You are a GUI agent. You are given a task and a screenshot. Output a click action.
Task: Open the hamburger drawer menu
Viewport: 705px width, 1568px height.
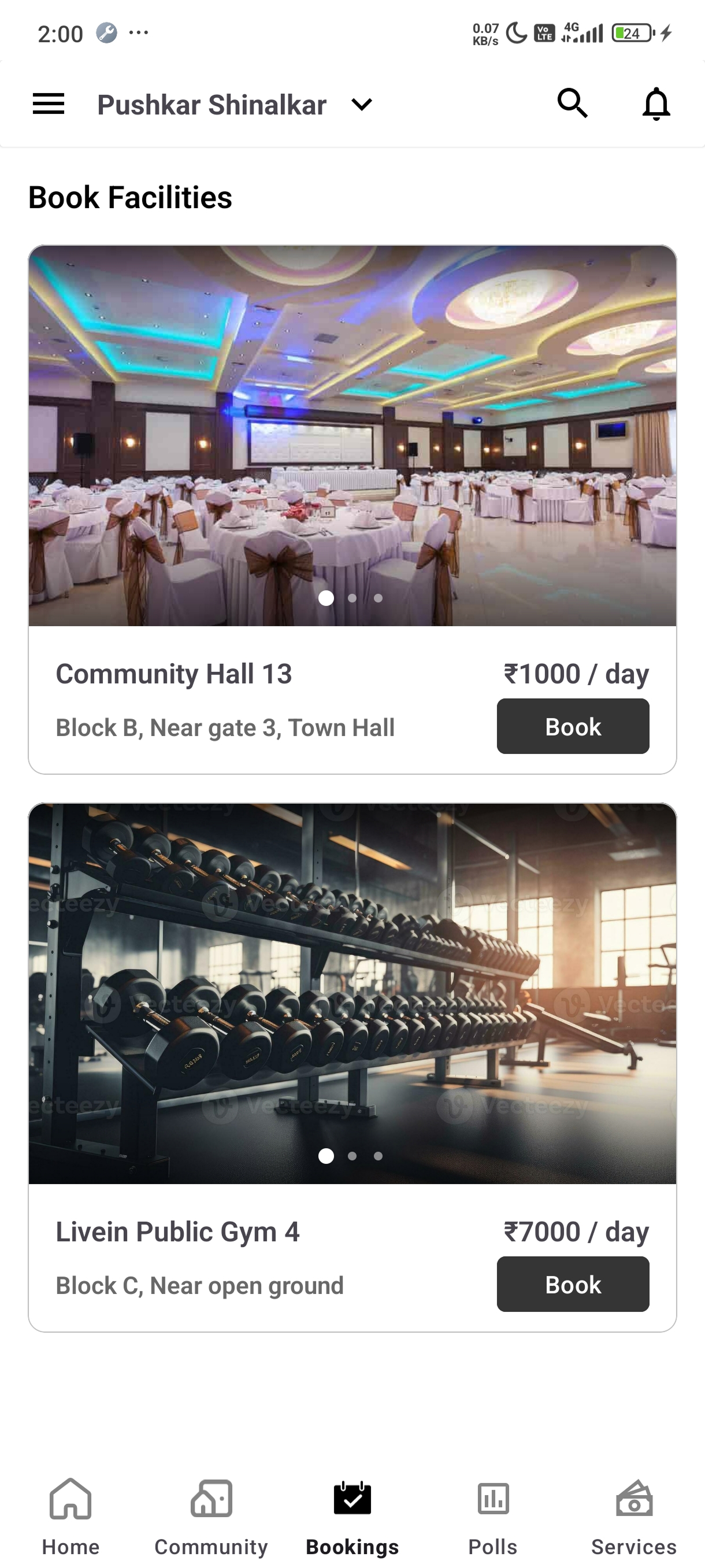(x=48, y=104)
